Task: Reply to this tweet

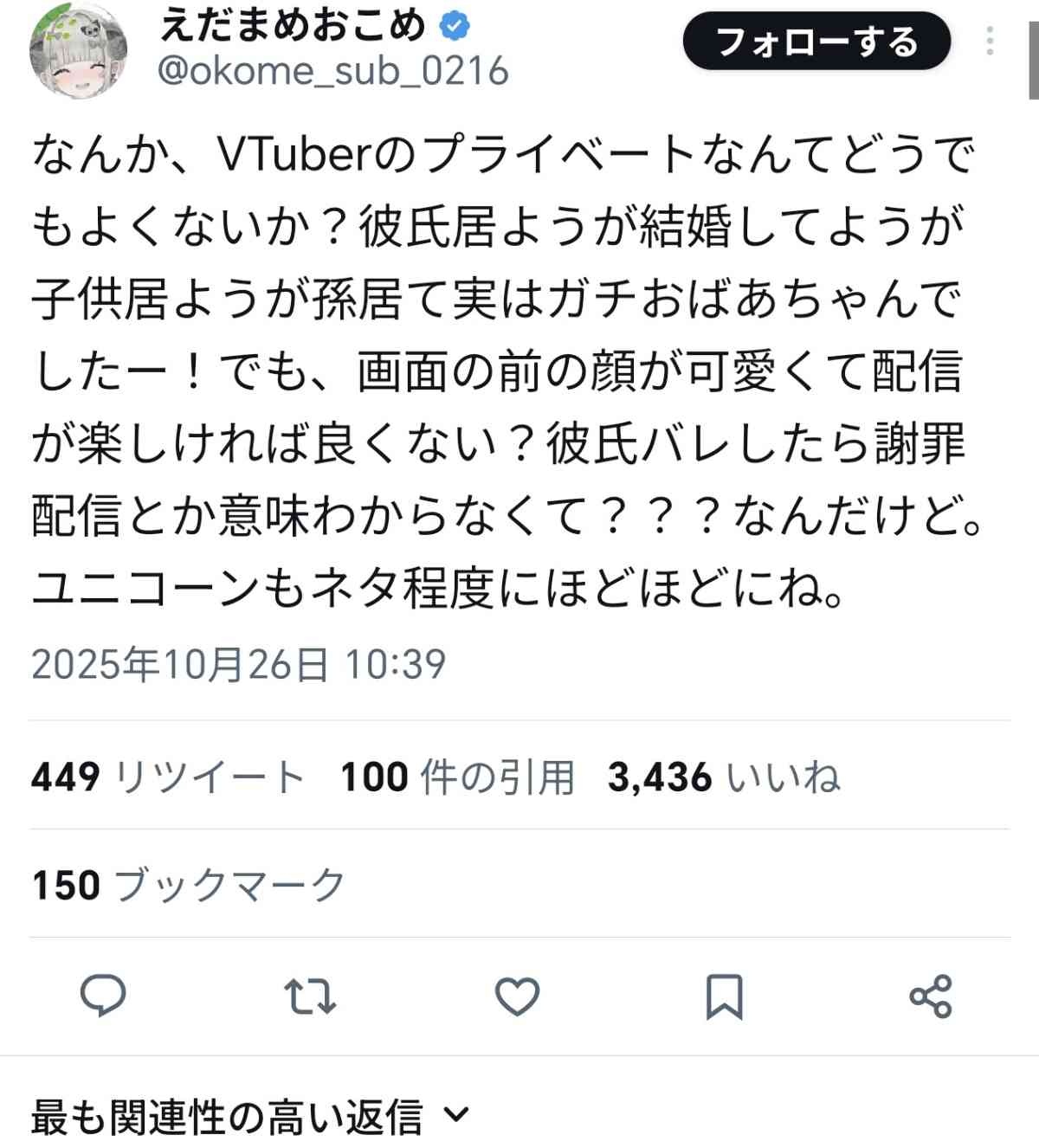Action: [103, 996]
